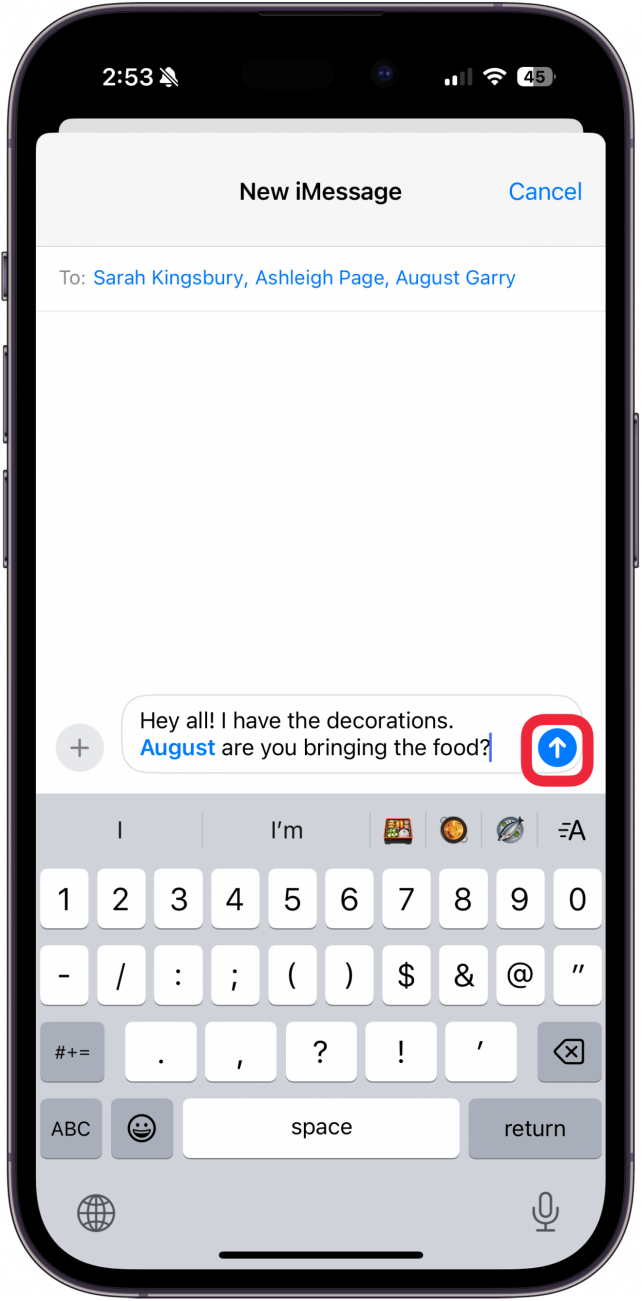Delete last character with backspace key
This screenshot has height=1301, width=642.
point(569,1051)
